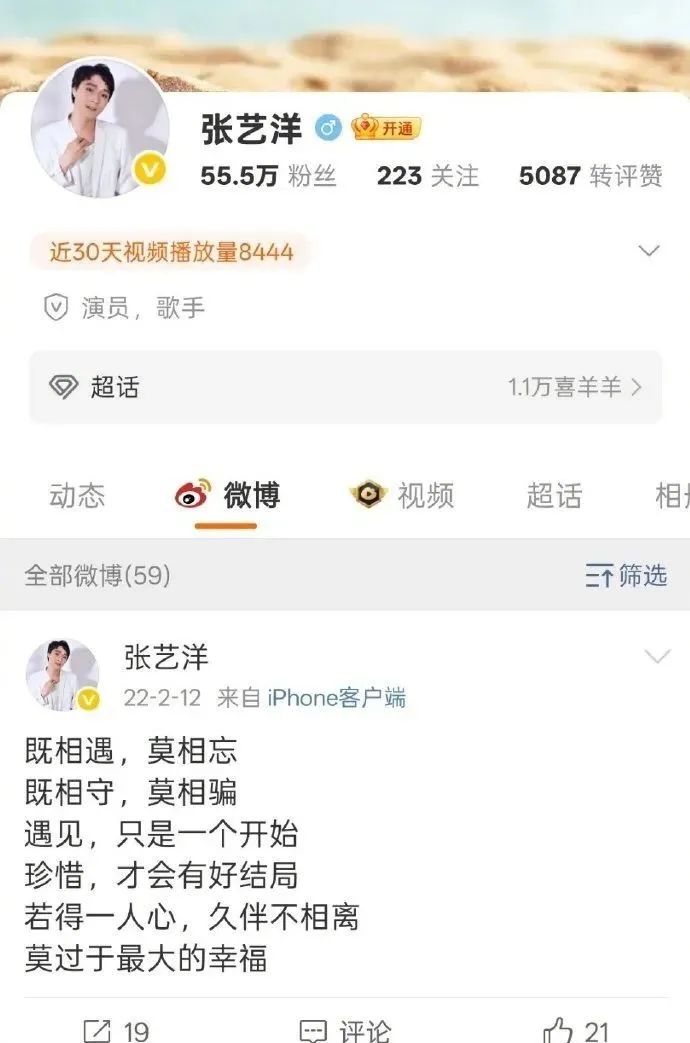View the 223 关注 following list
The image size is (690, 1043).
427,176
